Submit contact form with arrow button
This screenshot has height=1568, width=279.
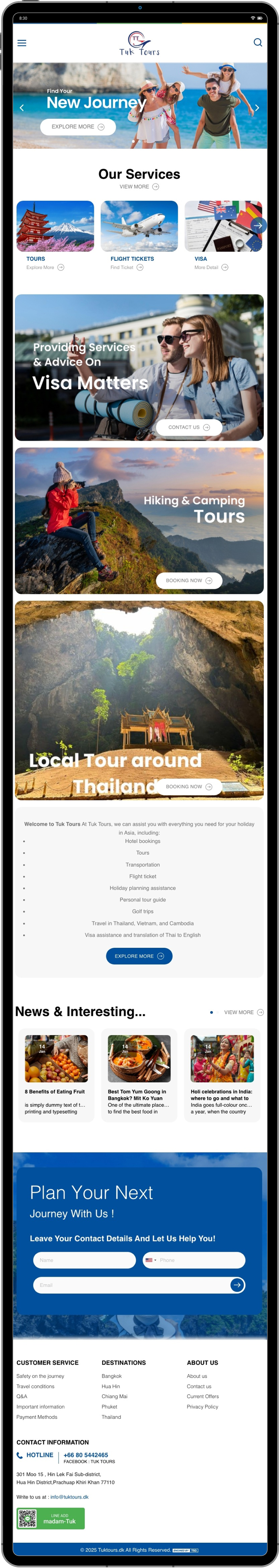point(237,1285)
